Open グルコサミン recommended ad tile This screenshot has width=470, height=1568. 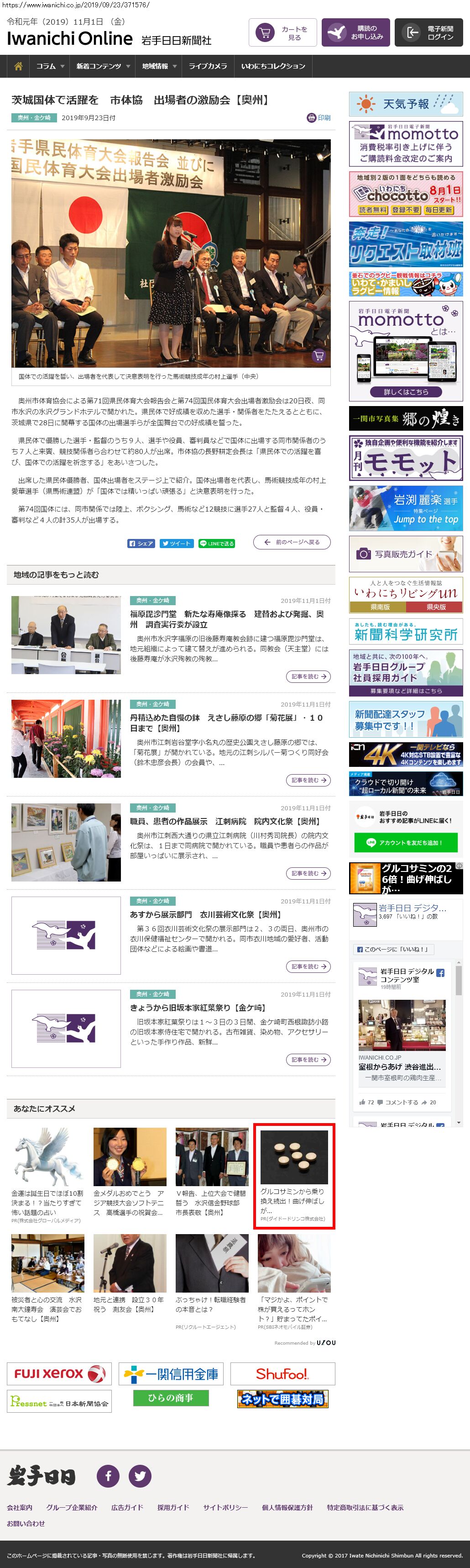294,1175
